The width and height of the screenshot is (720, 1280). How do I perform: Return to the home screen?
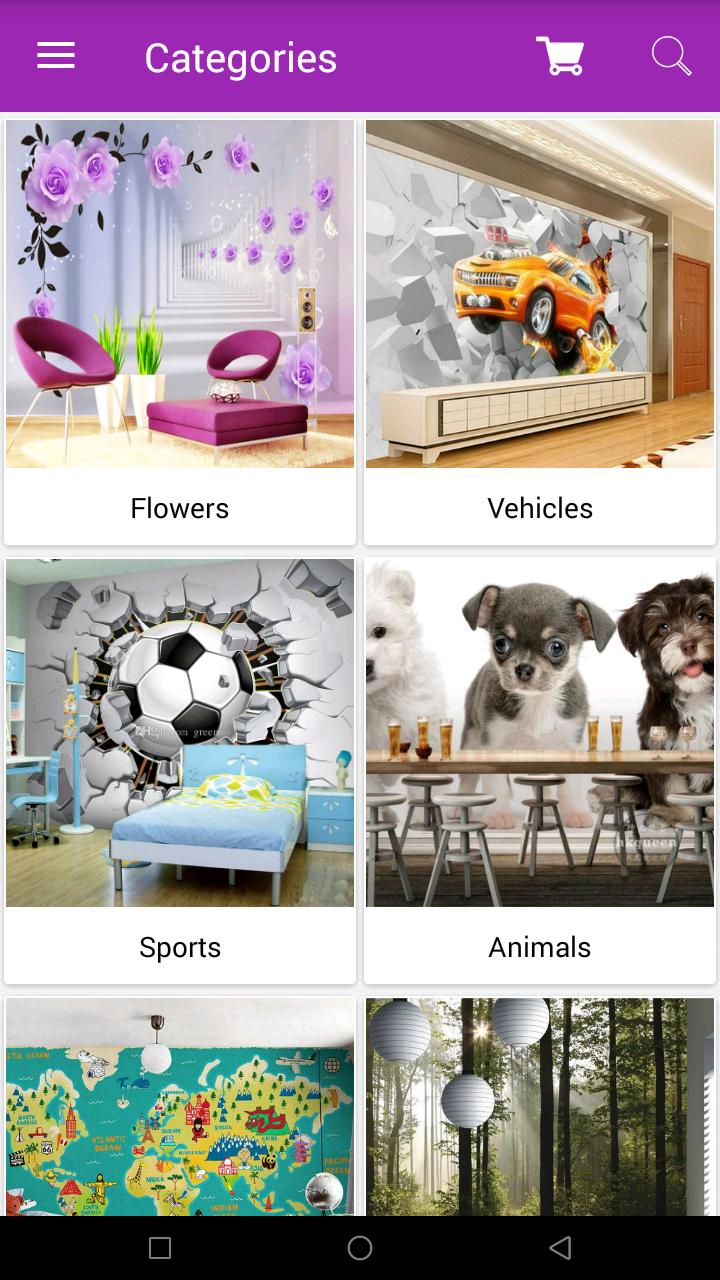[x=360, y=1247]
